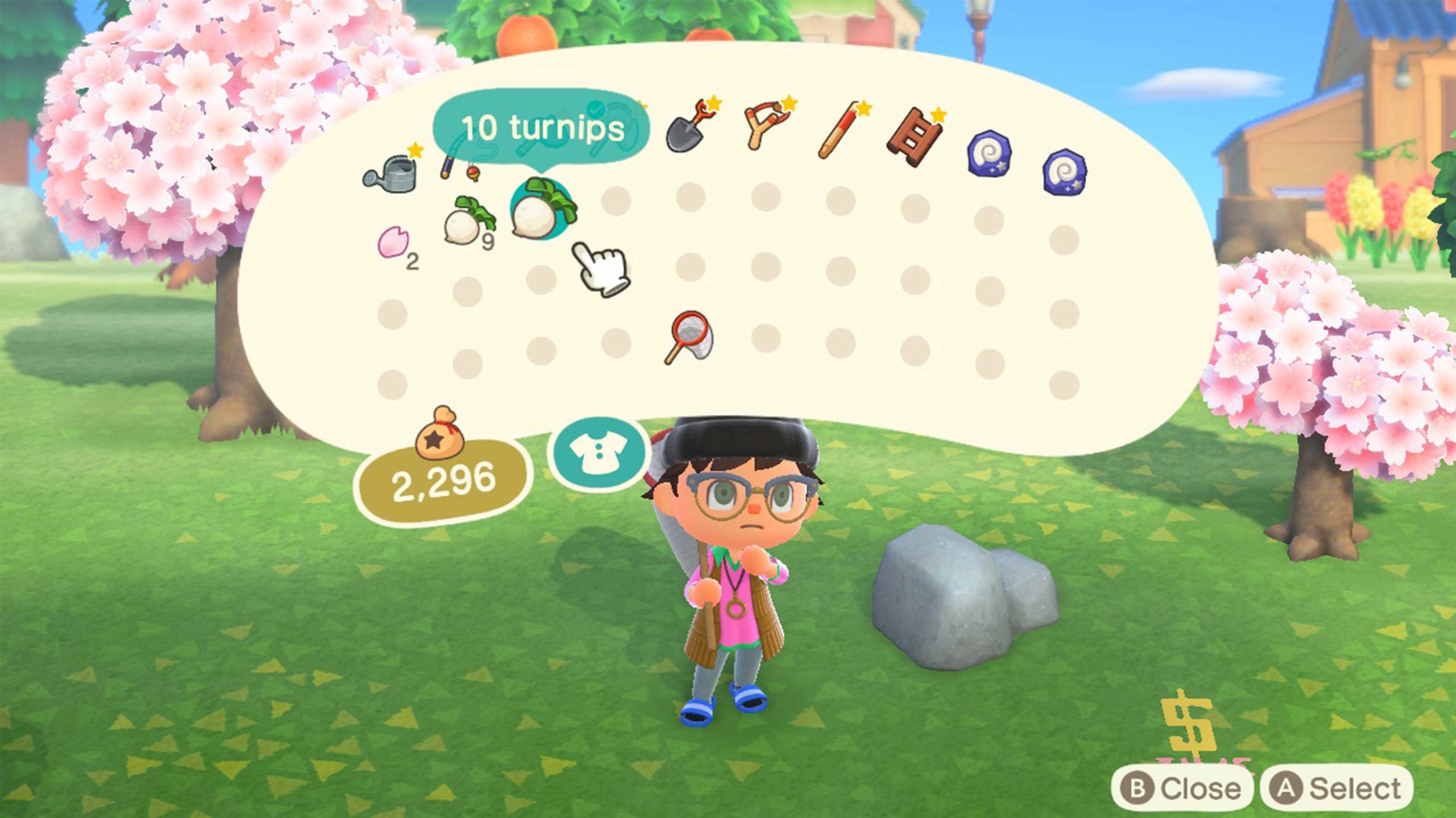Image resolution: width=1456 pixels, height=818 pixels.
Task: Select the bug net item
Action: click(689, 336)
